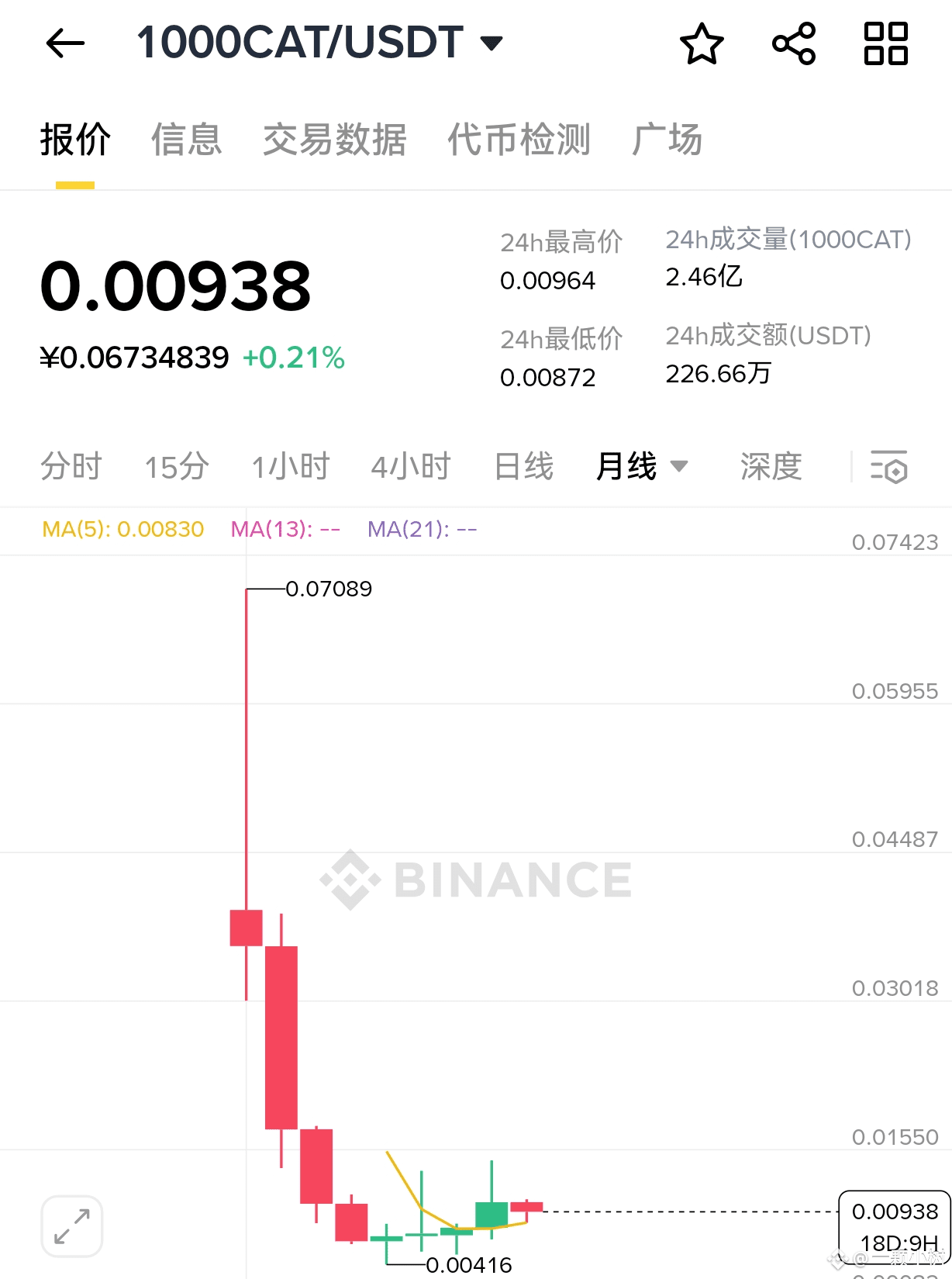Open the 代币检测 tab
The image size is (952, 1279).
(519, 140)
